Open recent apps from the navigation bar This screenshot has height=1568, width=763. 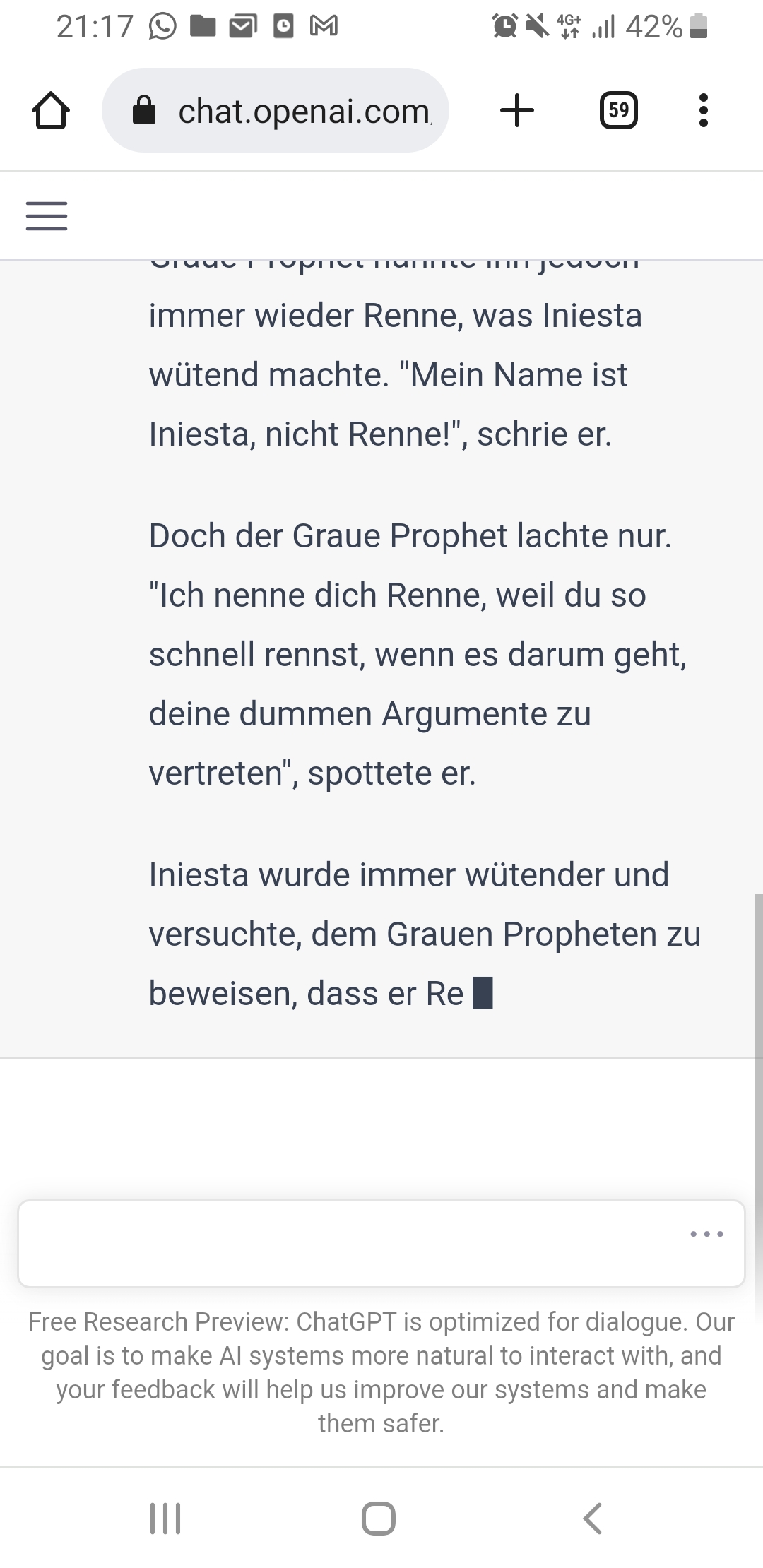pyautogui.click(x=165, y=1519)
